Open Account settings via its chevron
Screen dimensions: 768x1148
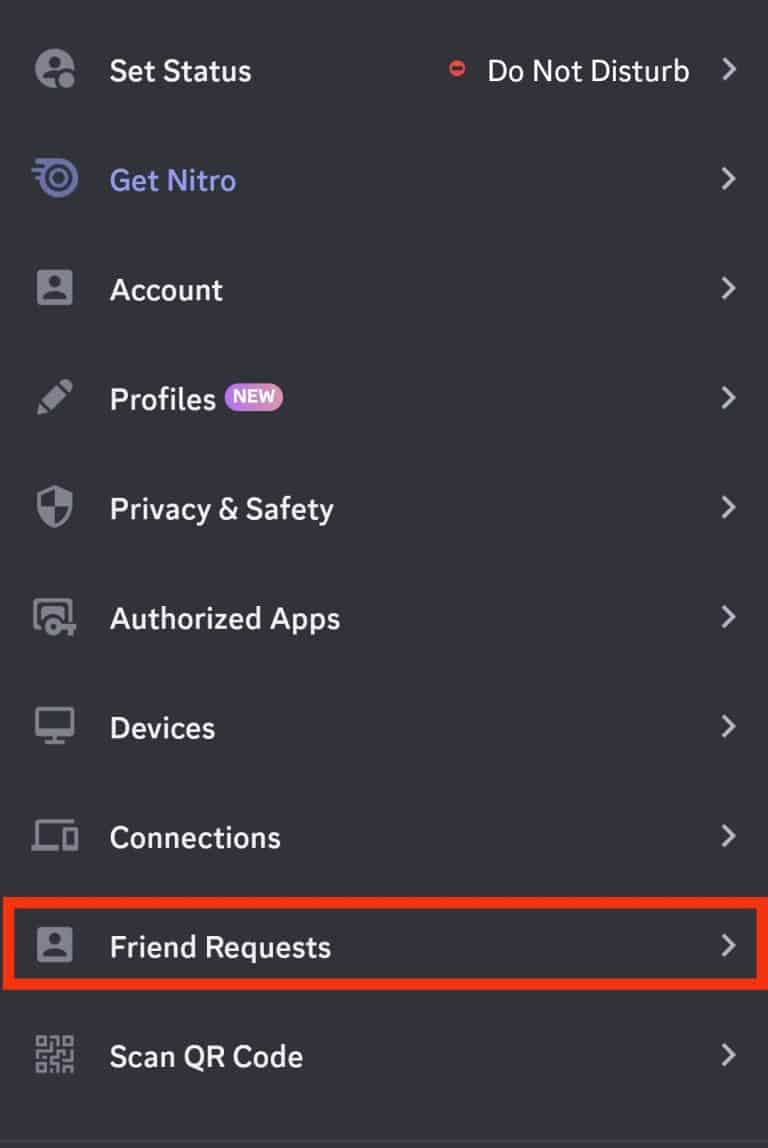(729, 288)
